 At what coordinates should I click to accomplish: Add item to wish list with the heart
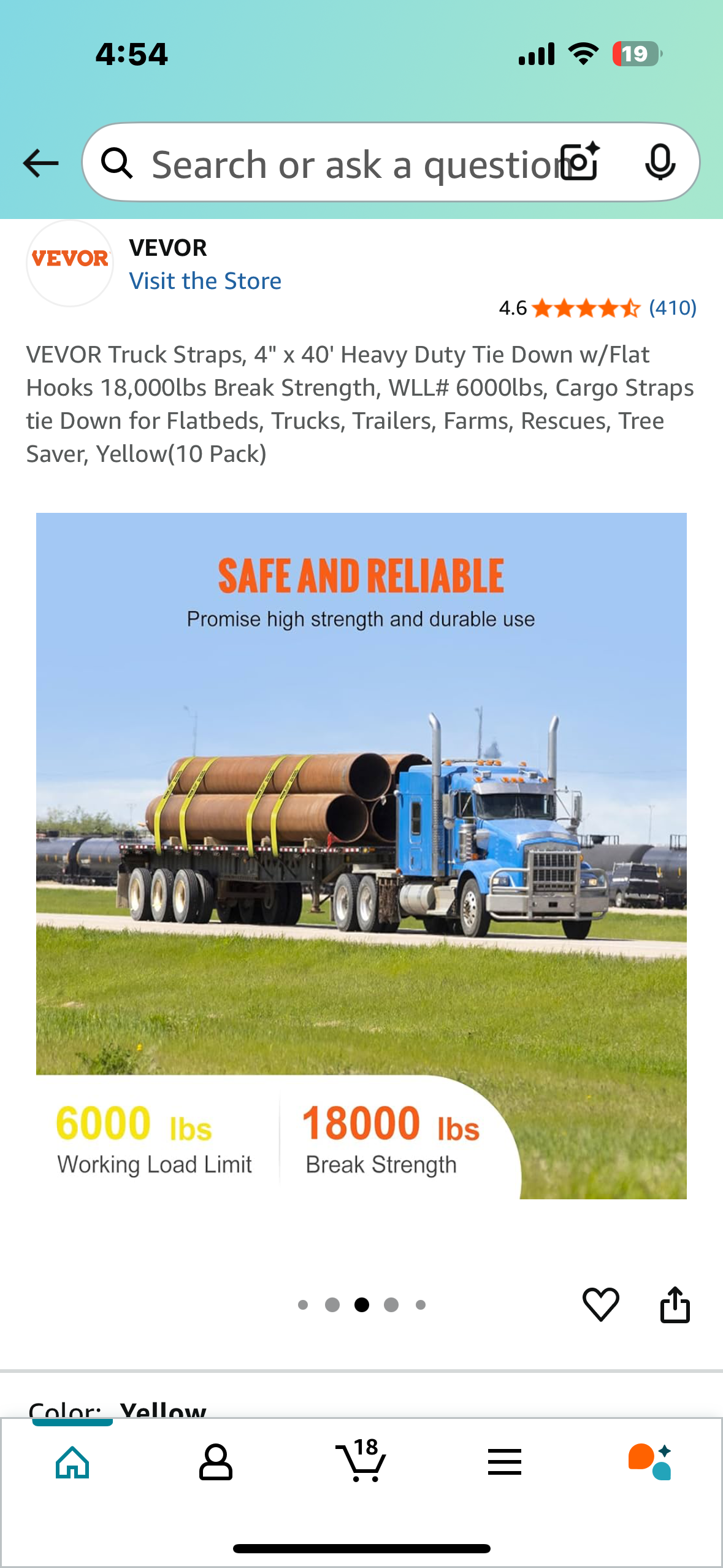pyautogui.click(x=600, y=1304)
